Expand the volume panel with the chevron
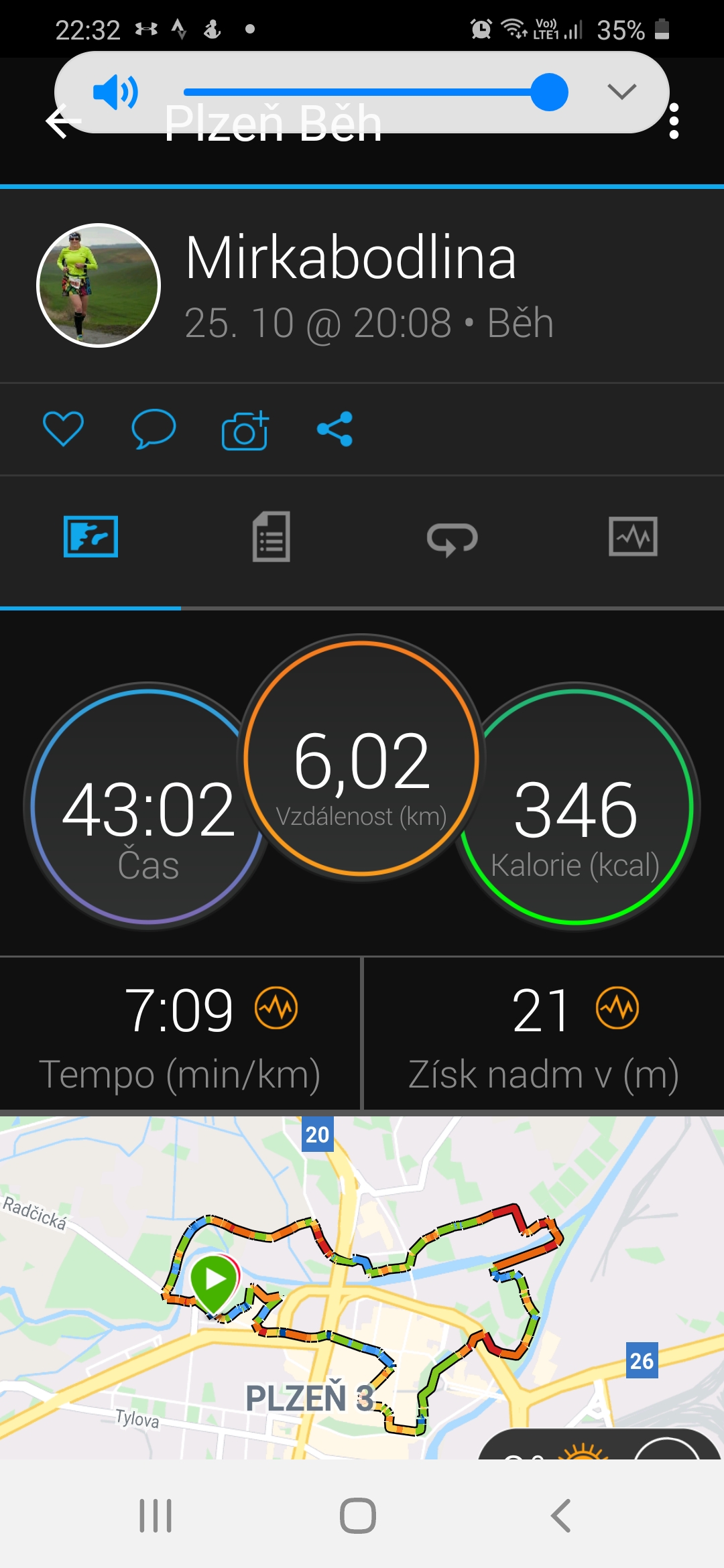The width and height of the screenshot is (724, 1568). coord(621,91)
